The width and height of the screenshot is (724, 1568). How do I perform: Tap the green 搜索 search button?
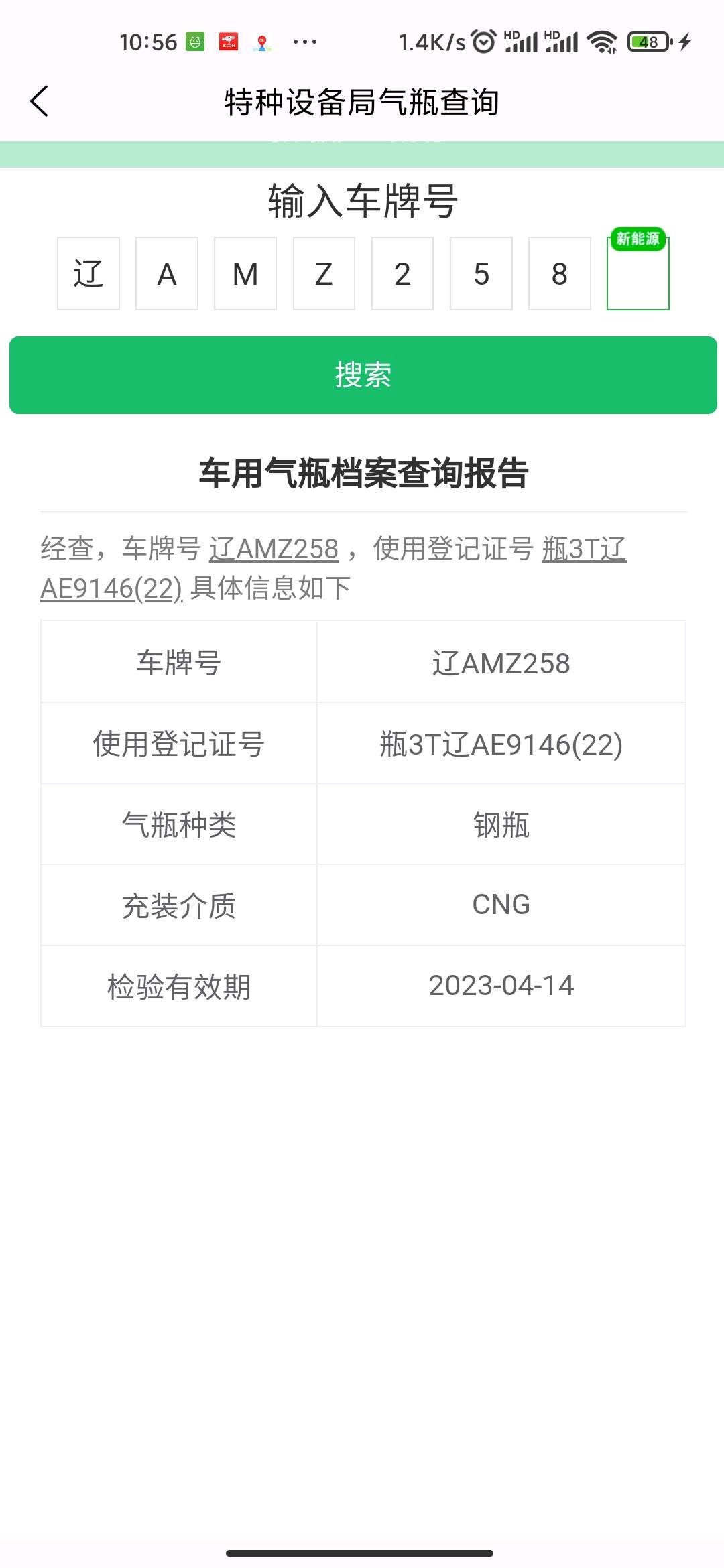click(x=363, y=375)
